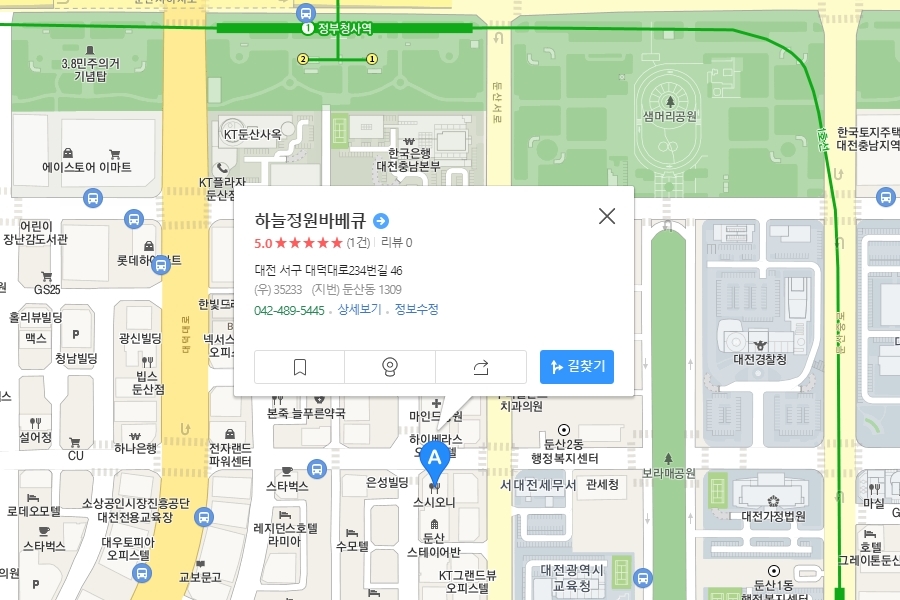This screenshot has width=900, height=600.
Task: Start directions with 길찾기 button
Action: [x=577, y=366]
